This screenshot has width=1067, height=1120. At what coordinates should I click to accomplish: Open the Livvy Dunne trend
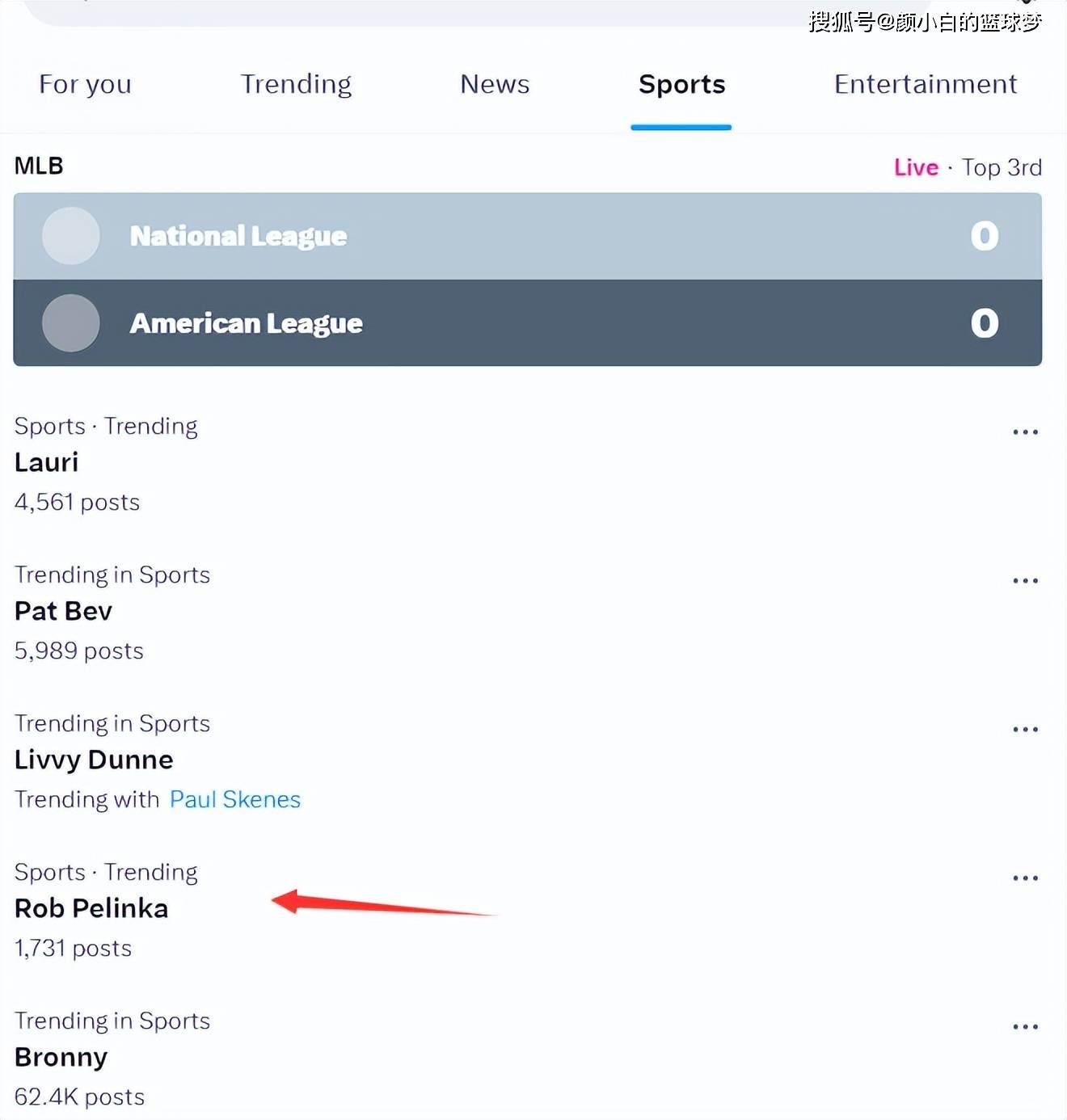click(94, 760)
